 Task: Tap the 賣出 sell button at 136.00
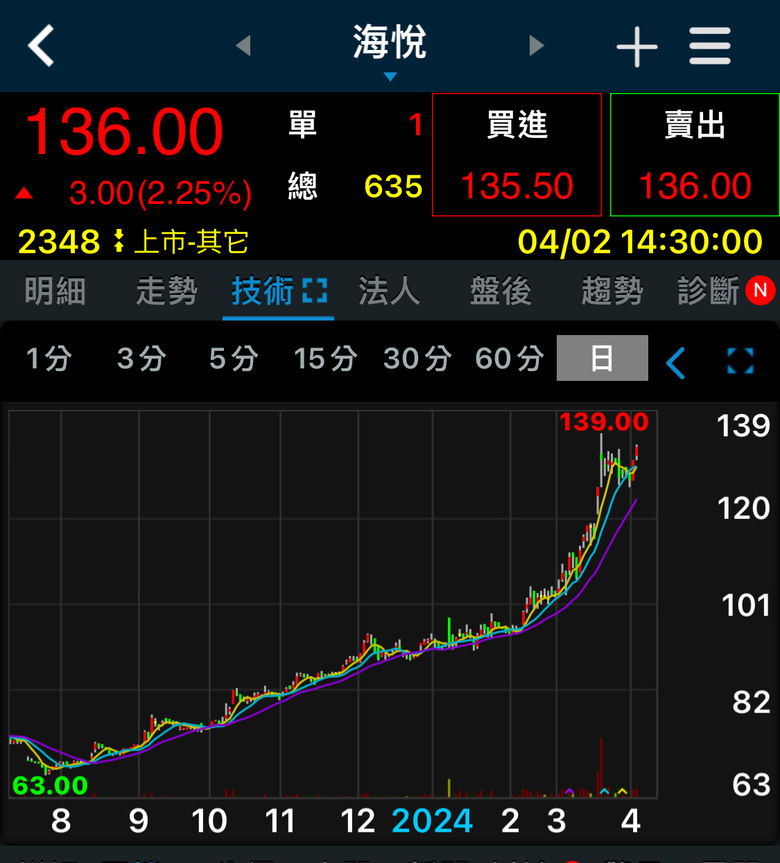695,155
